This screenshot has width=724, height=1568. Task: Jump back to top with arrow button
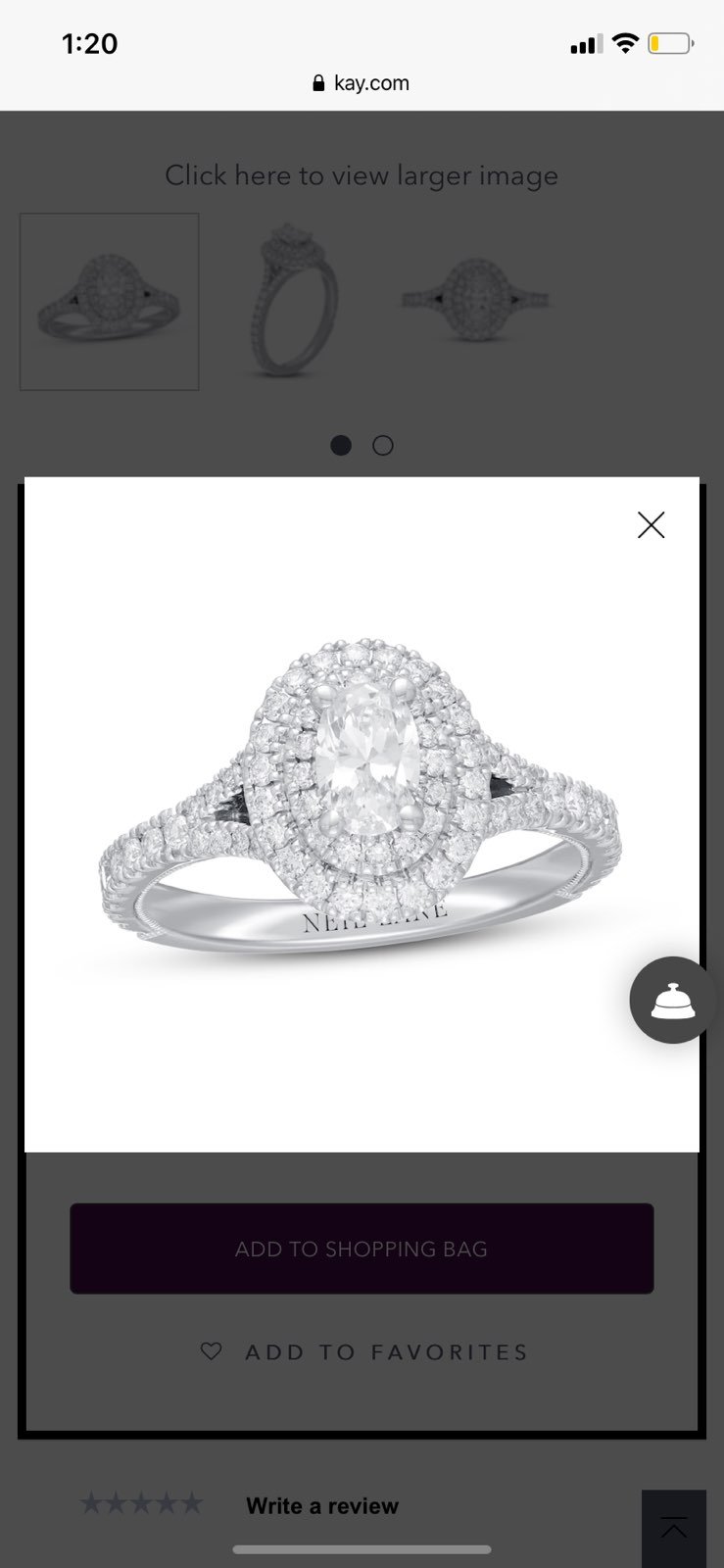(x=674, y=1529)
